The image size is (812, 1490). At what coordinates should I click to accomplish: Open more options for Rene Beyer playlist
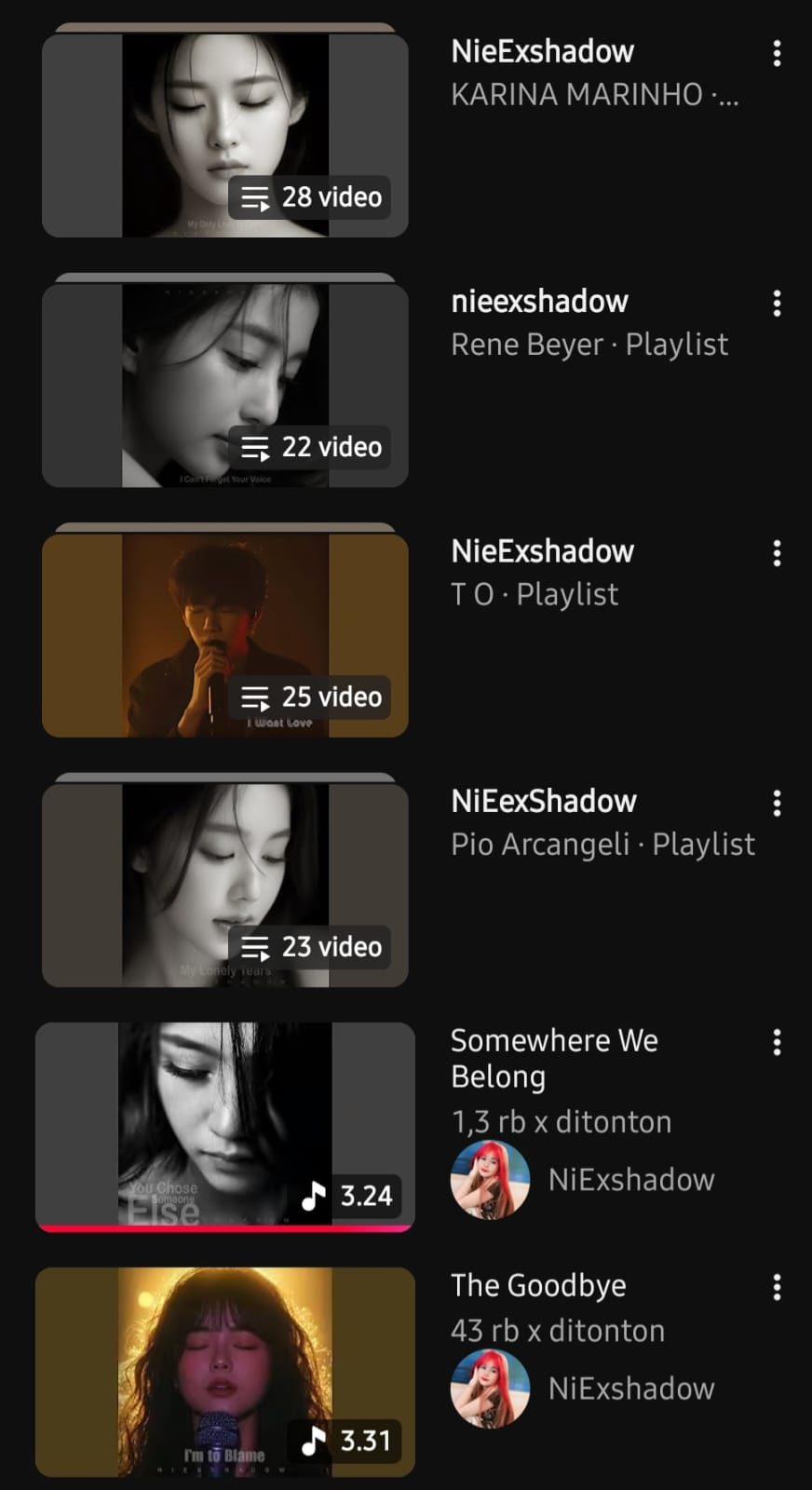point(777,304)
